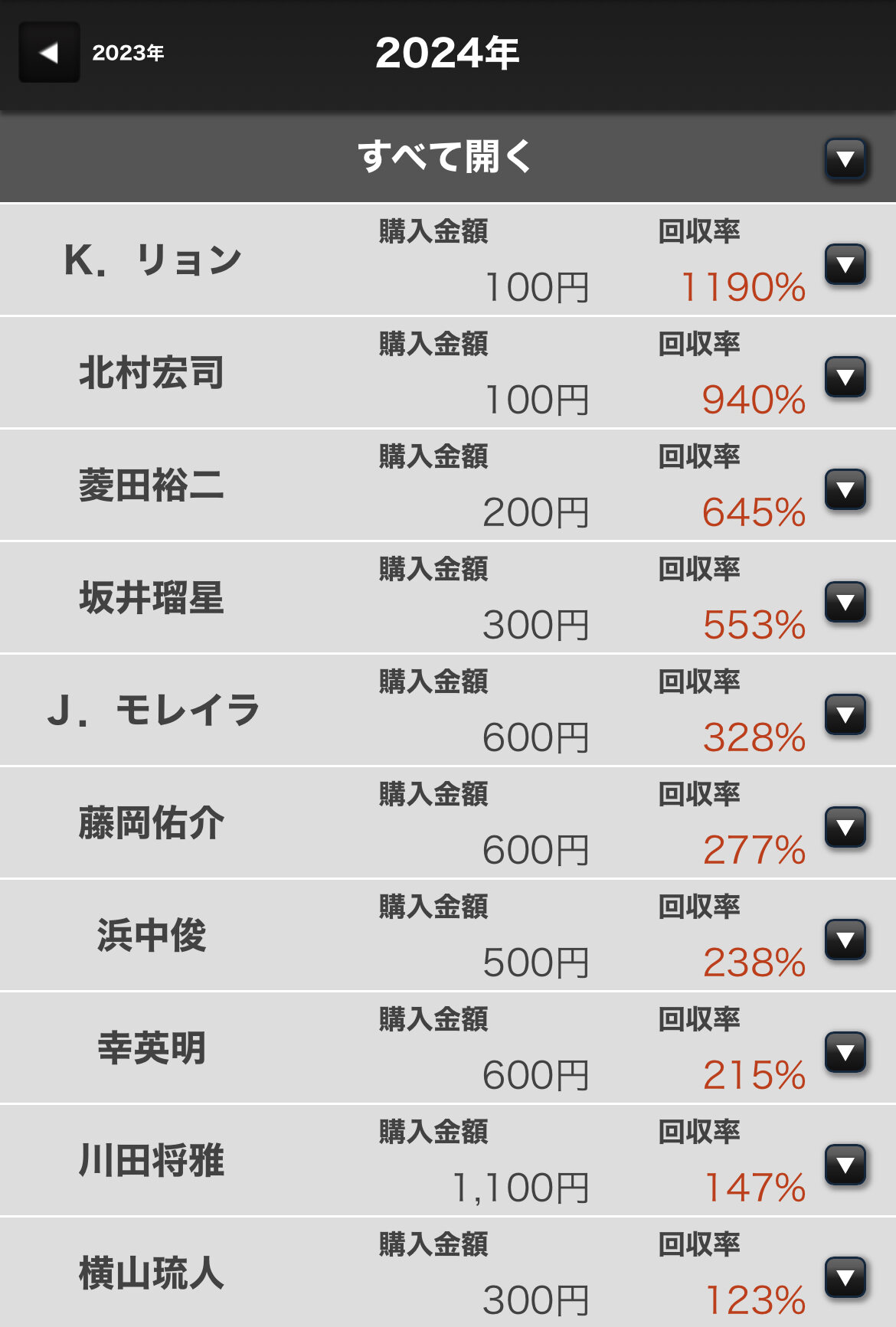This screenshot has width=896, height=1327.
Task: Expand the 菱田裕二 row
Action: point(845,489)
